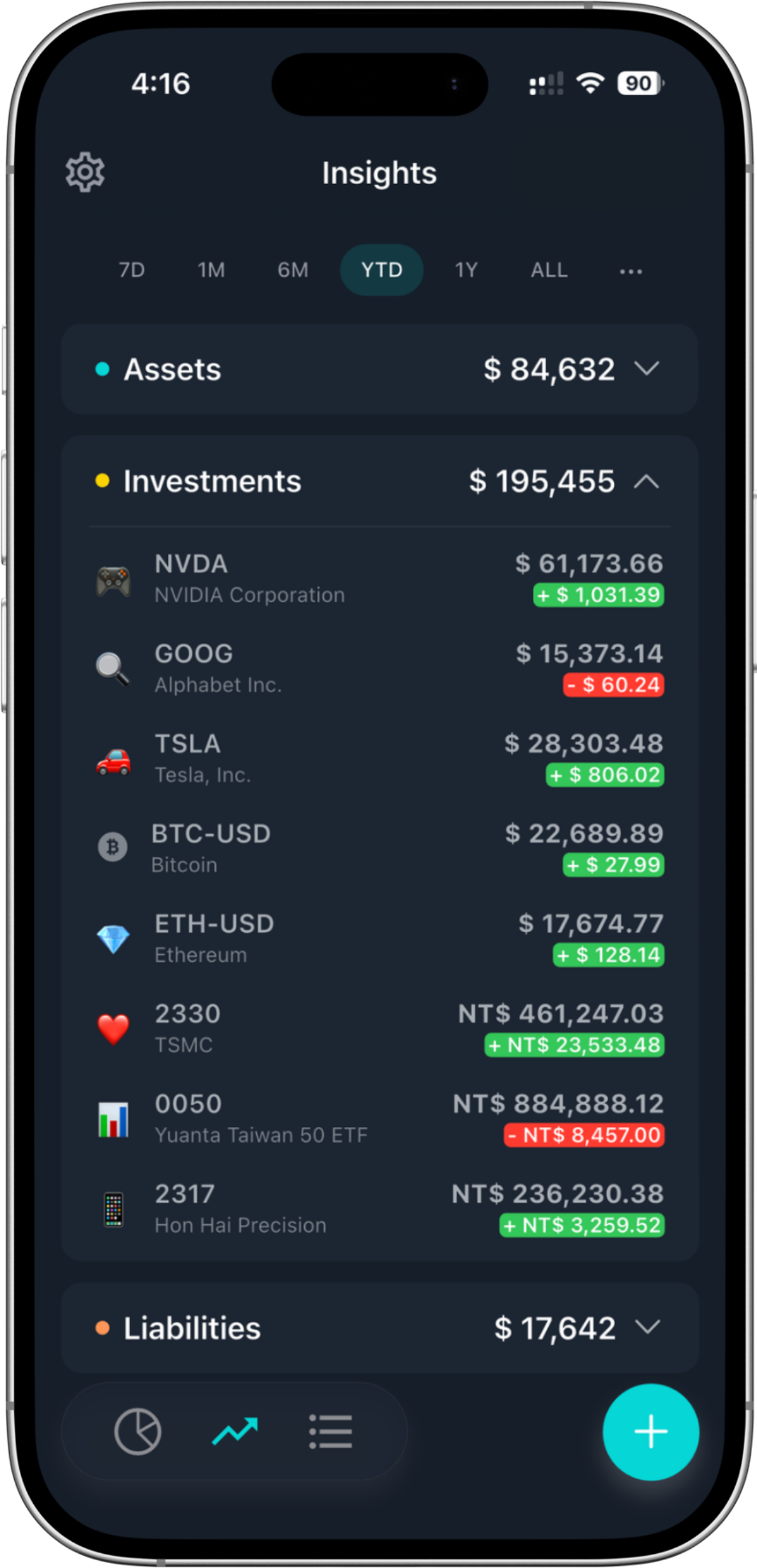Click the heart icon next to TSMC 2330

click(x=113, y=1028)
